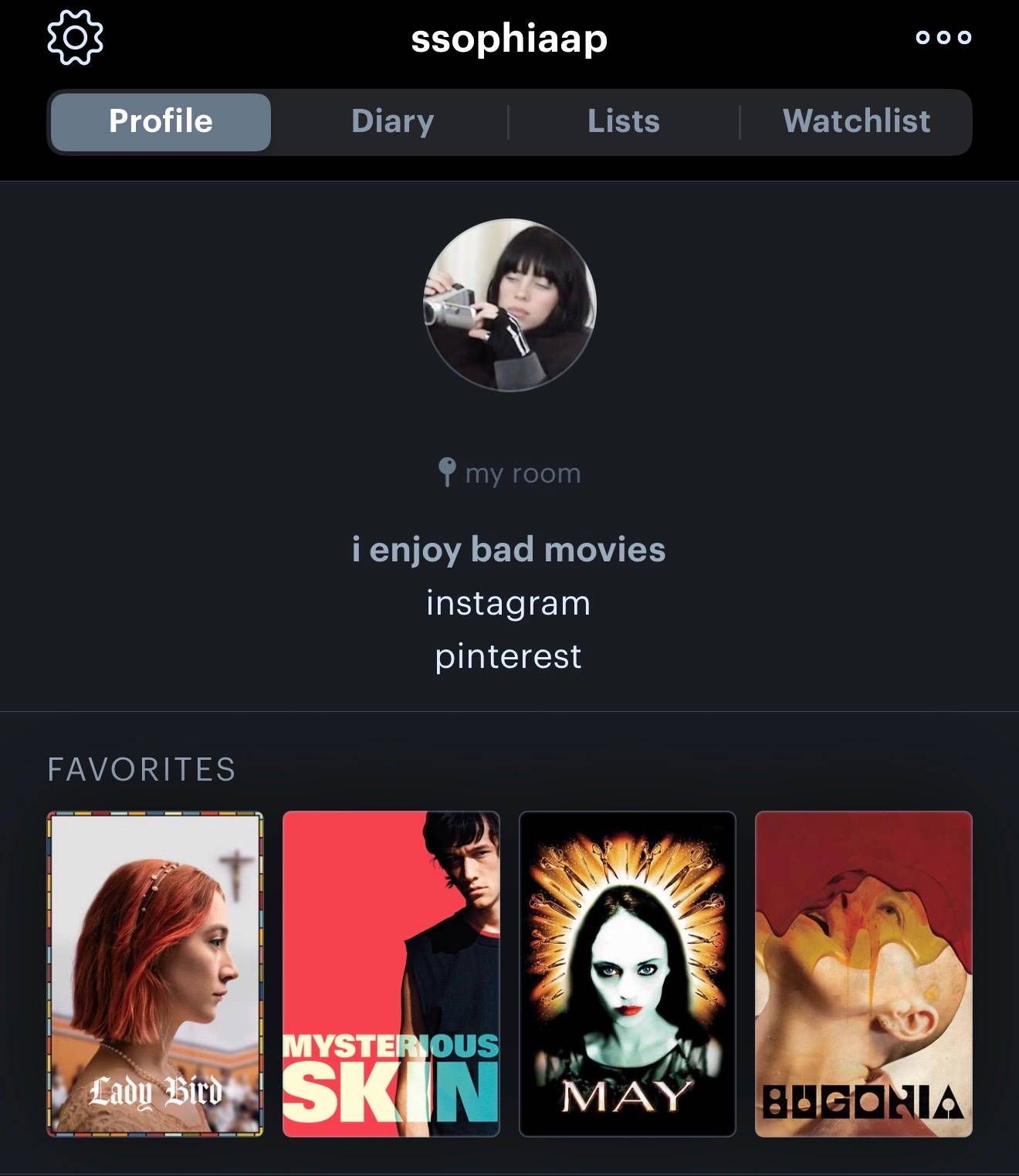1019x1176 pixels.
Task: Open the pinterest link in bio
Action: click(509, 656)
